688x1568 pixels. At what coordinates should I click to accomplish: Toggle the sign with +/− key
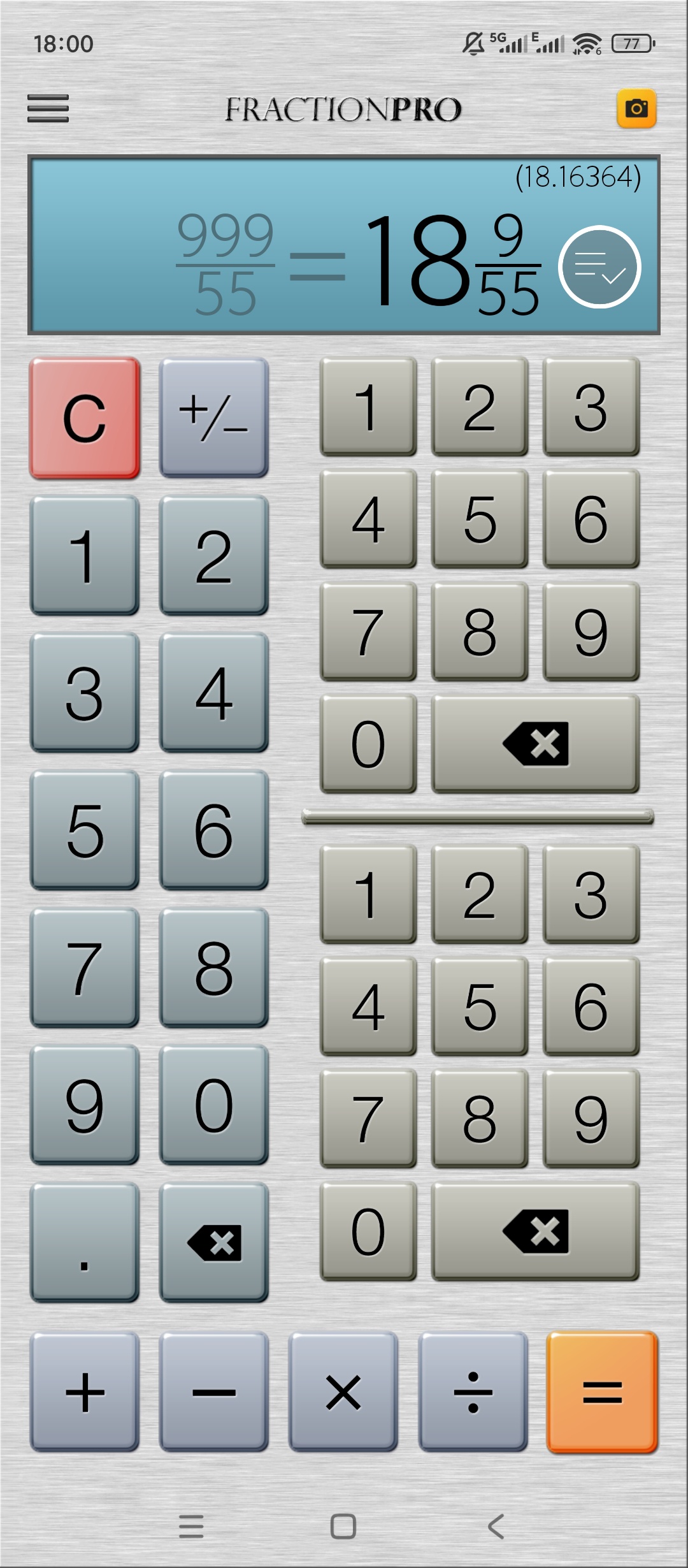213,417
